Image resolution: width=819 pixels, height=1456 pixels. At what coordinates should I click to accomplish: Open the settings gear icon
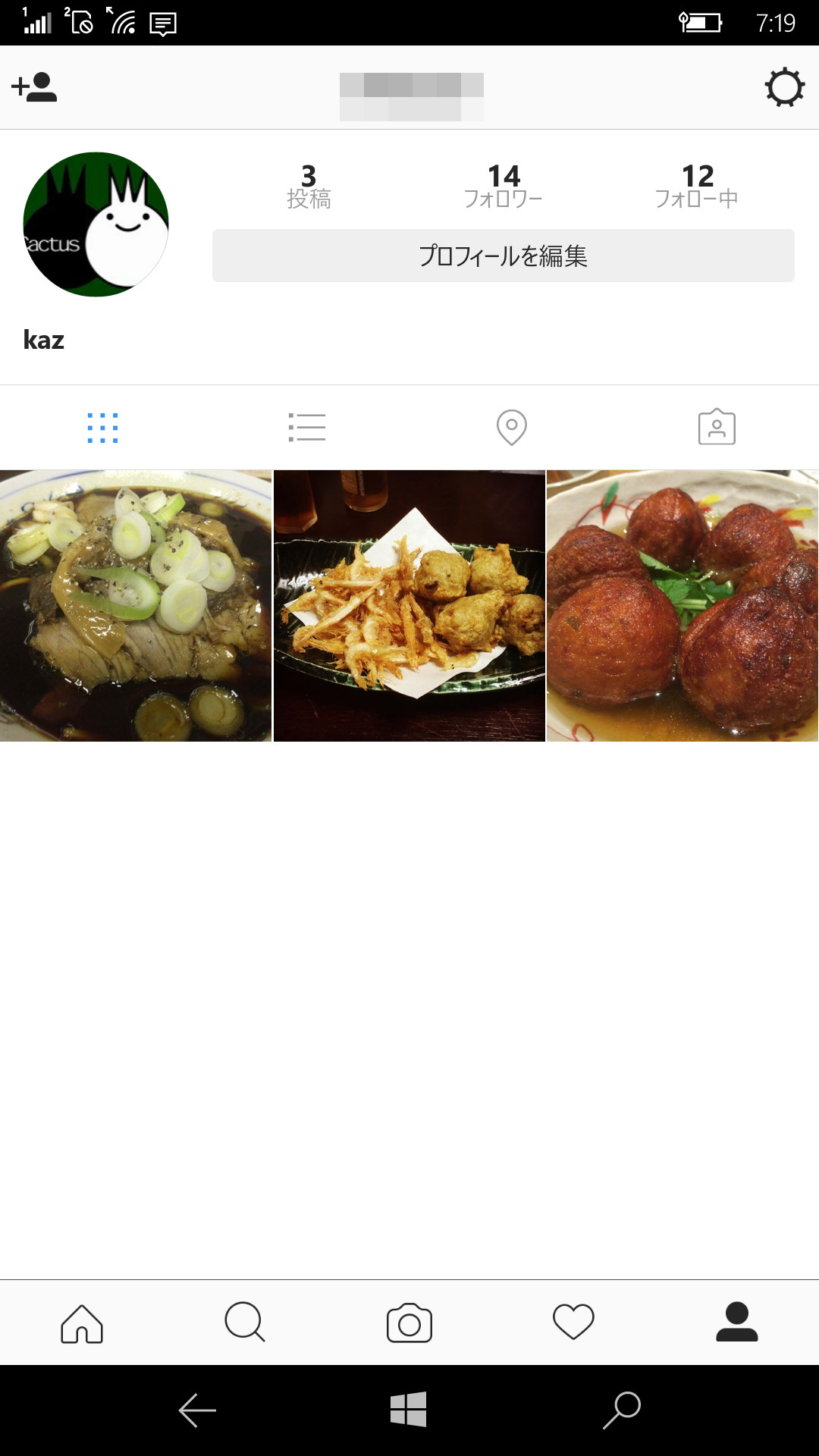[784, 87]
